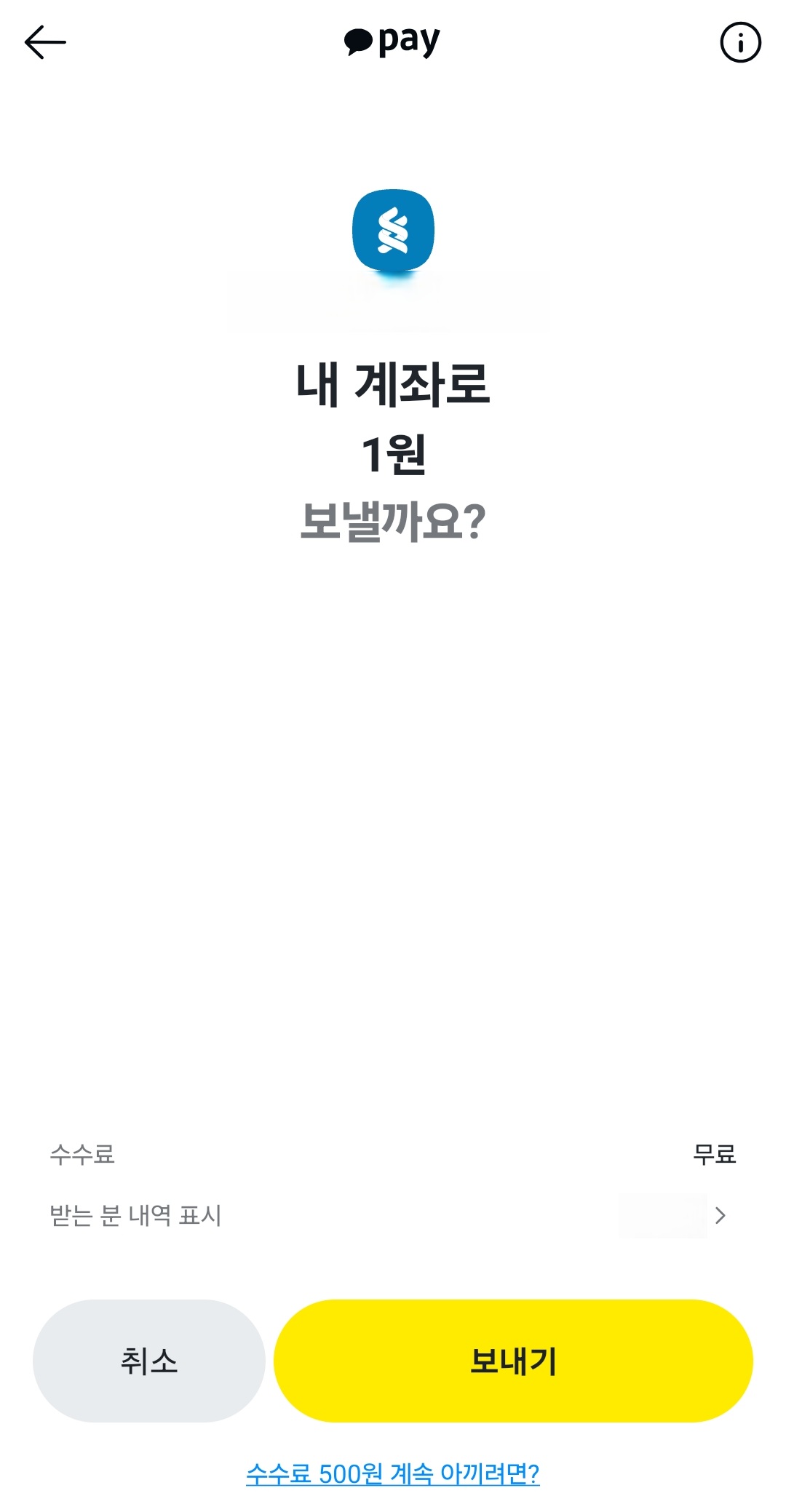786x1512 pixels.
Task: Confirm the transfer with 보내기
Action: tap(513, 1361)
